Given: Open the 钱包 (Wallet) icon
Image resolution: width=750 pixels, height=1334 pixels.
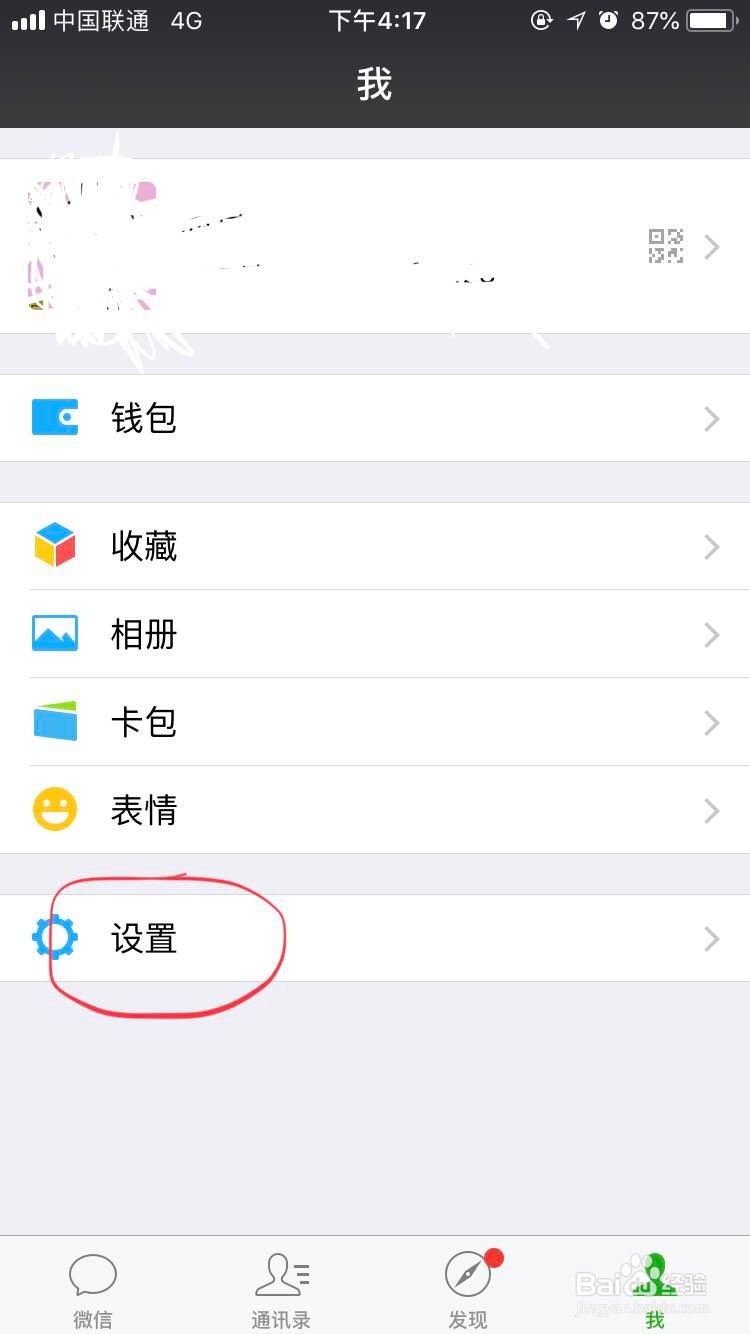Looking at the screenshot, I should [x=54, y=418].
